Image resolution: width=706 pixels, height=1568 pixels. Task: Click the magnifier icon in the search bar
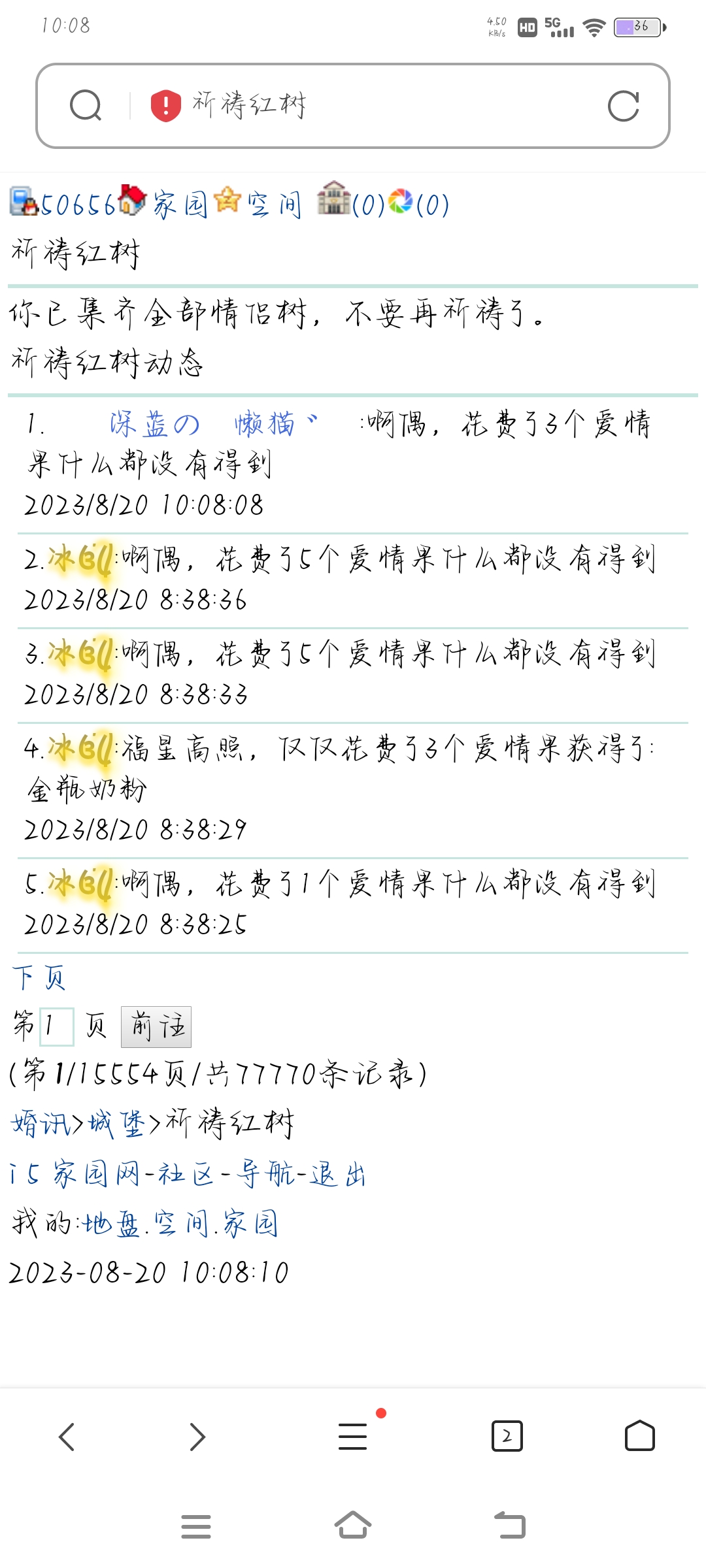point(85,105)
